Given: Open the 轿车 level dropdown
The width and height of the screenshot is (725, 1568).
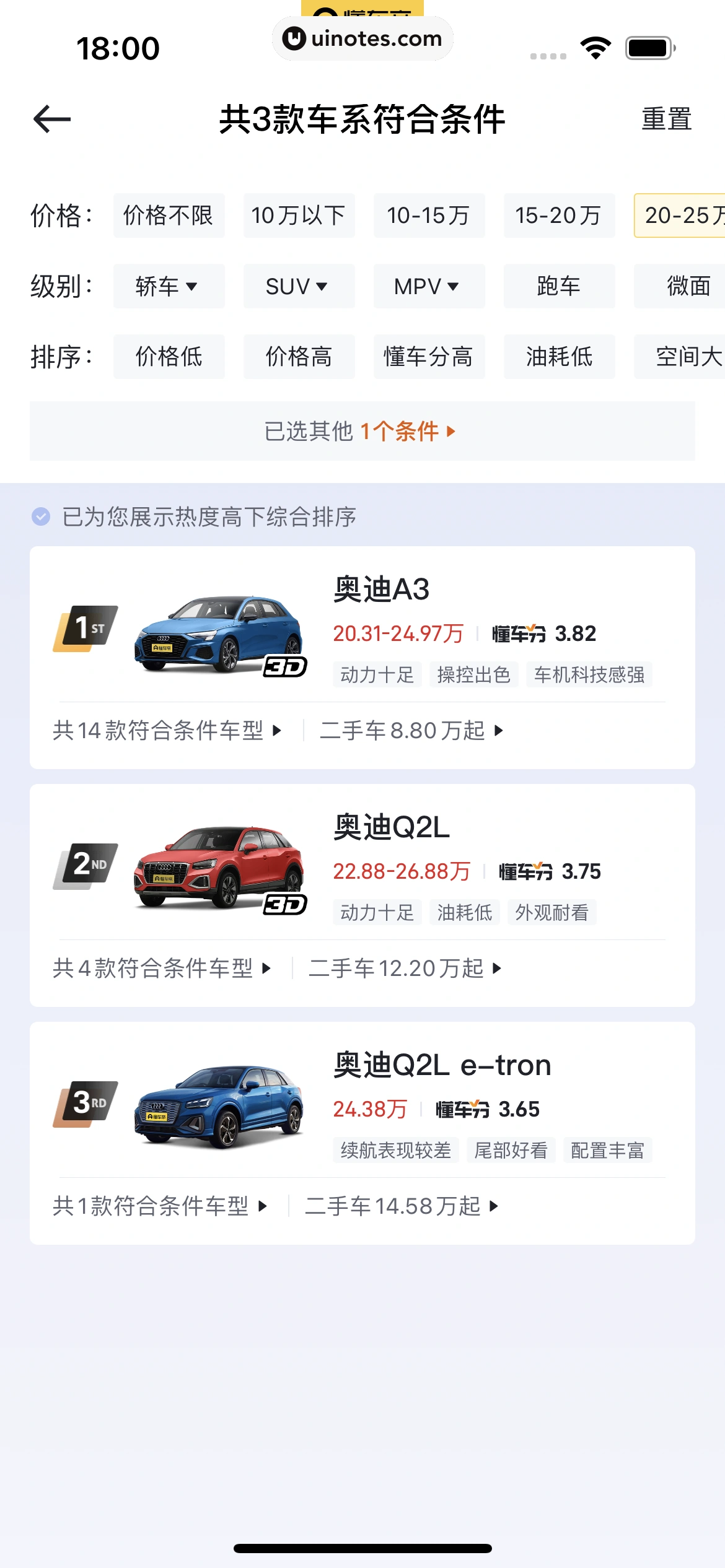Looking at the screenshot, I should point(169,286).
